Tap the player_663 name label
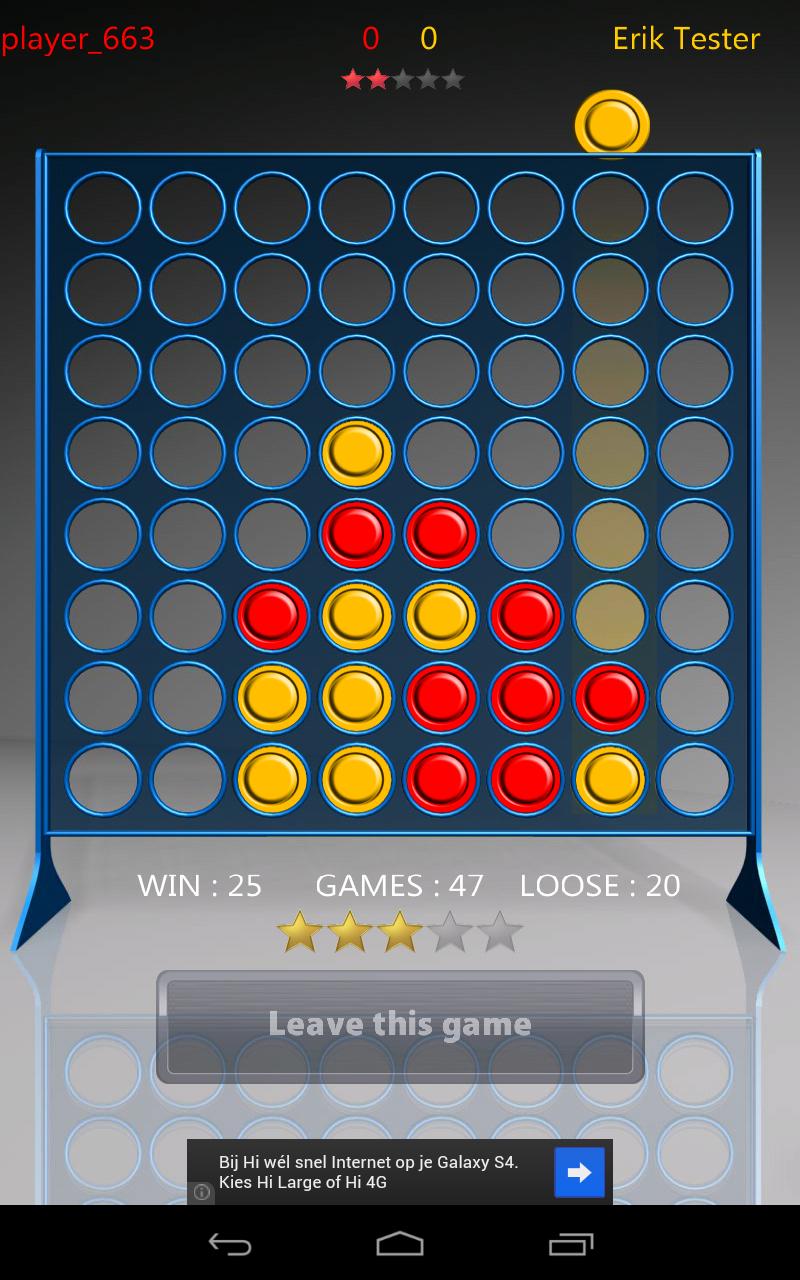Image resolution: width=800 pixels, height=1280 pixels. [77, 39]
